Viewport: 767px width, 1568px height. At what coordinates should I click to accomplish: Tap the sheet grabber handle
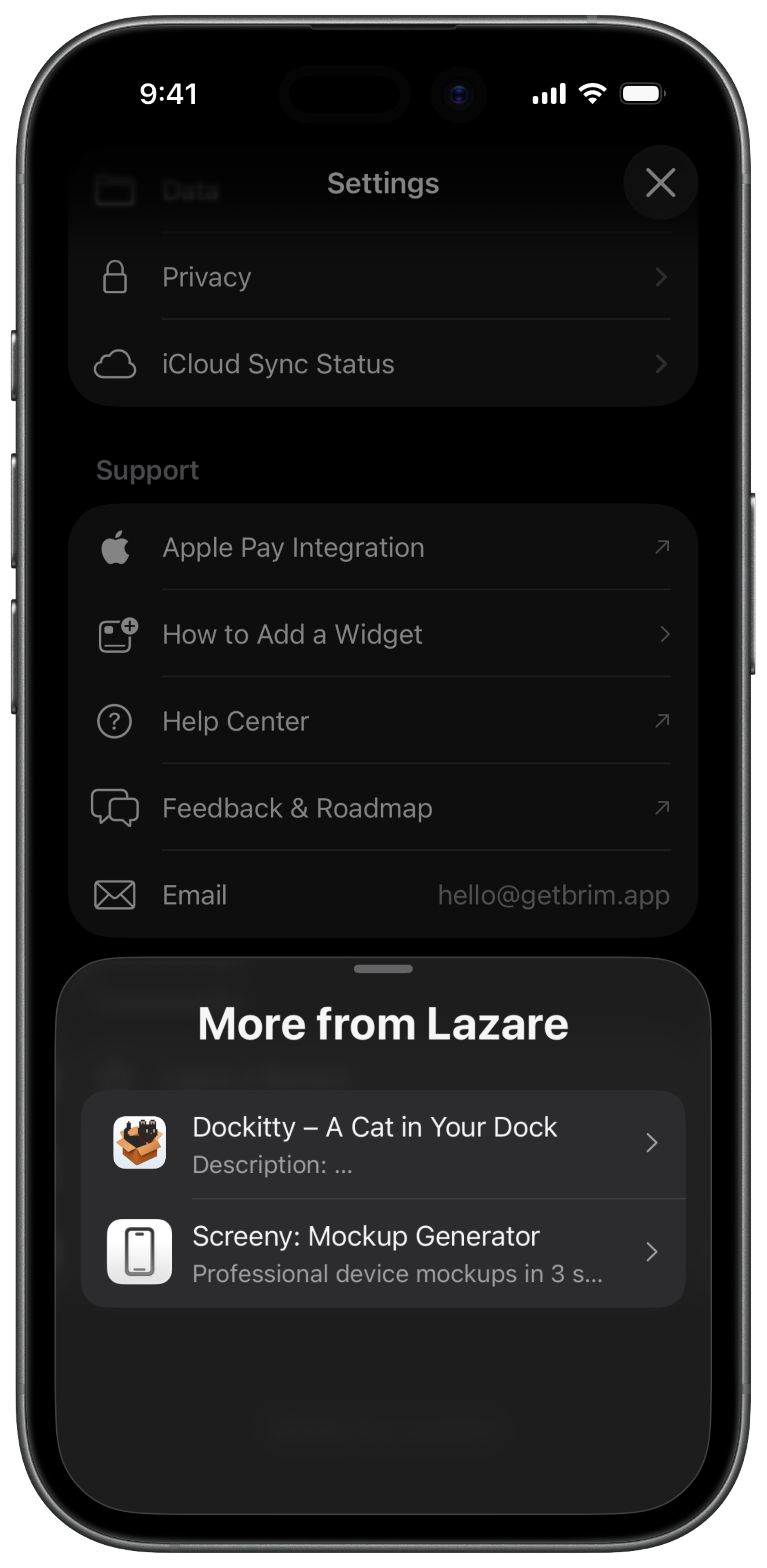click(x=383, y=969)
